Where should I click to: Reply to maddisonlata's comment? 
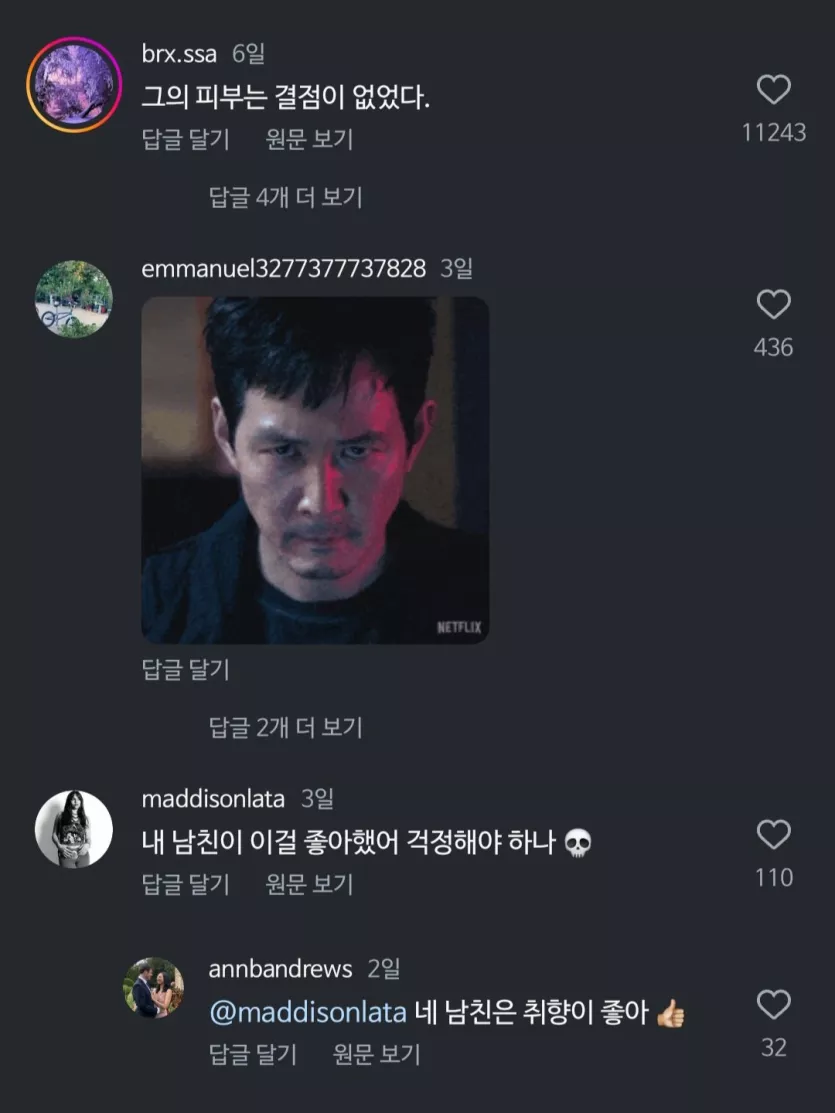click(x=186, y=884)
